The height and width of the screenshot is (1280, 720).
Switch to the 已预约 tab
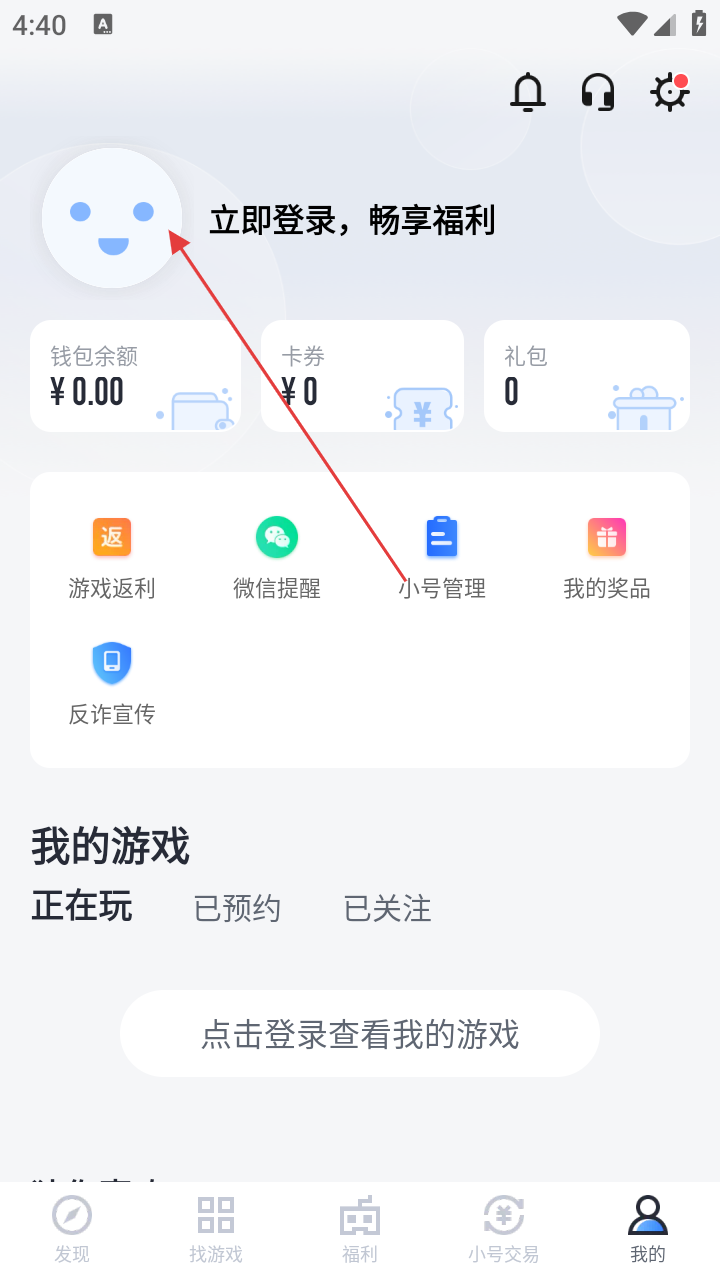click(237, 908)
